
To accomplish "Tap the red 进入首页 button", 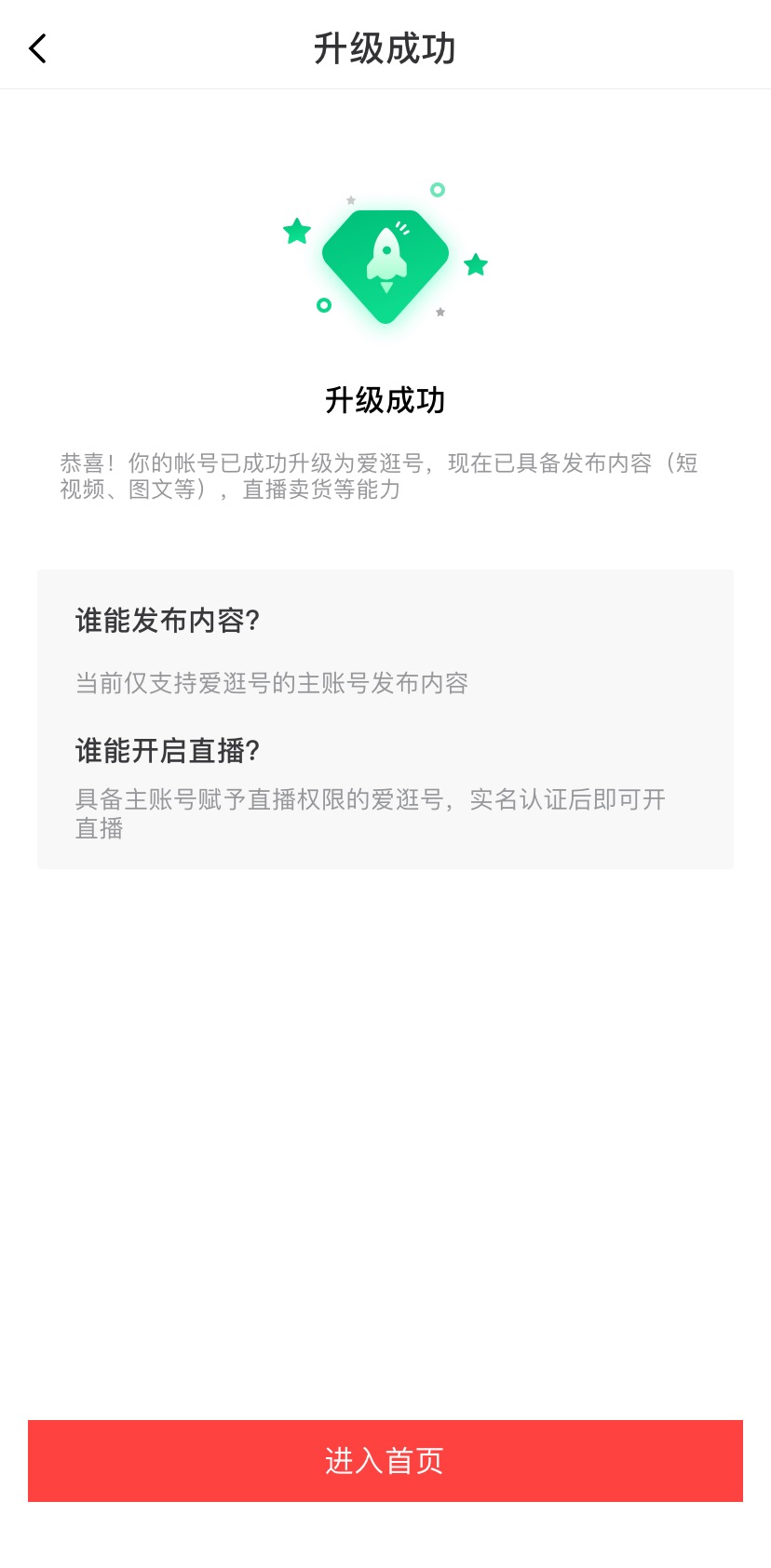I will pyautogui.click(x=385, y=1460).
